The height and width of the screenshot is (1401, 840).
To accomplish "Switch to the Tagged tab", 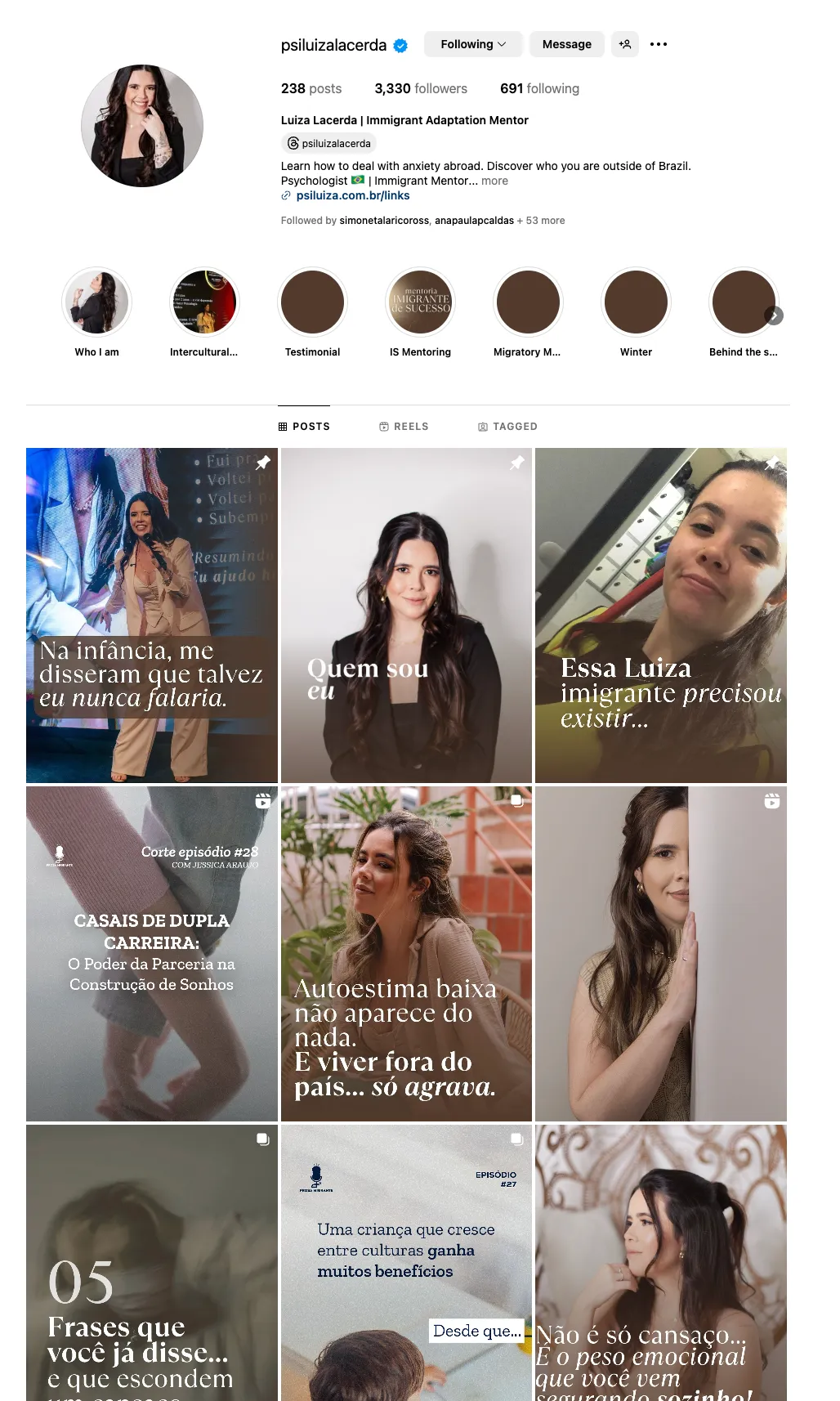I will point(507,427).
